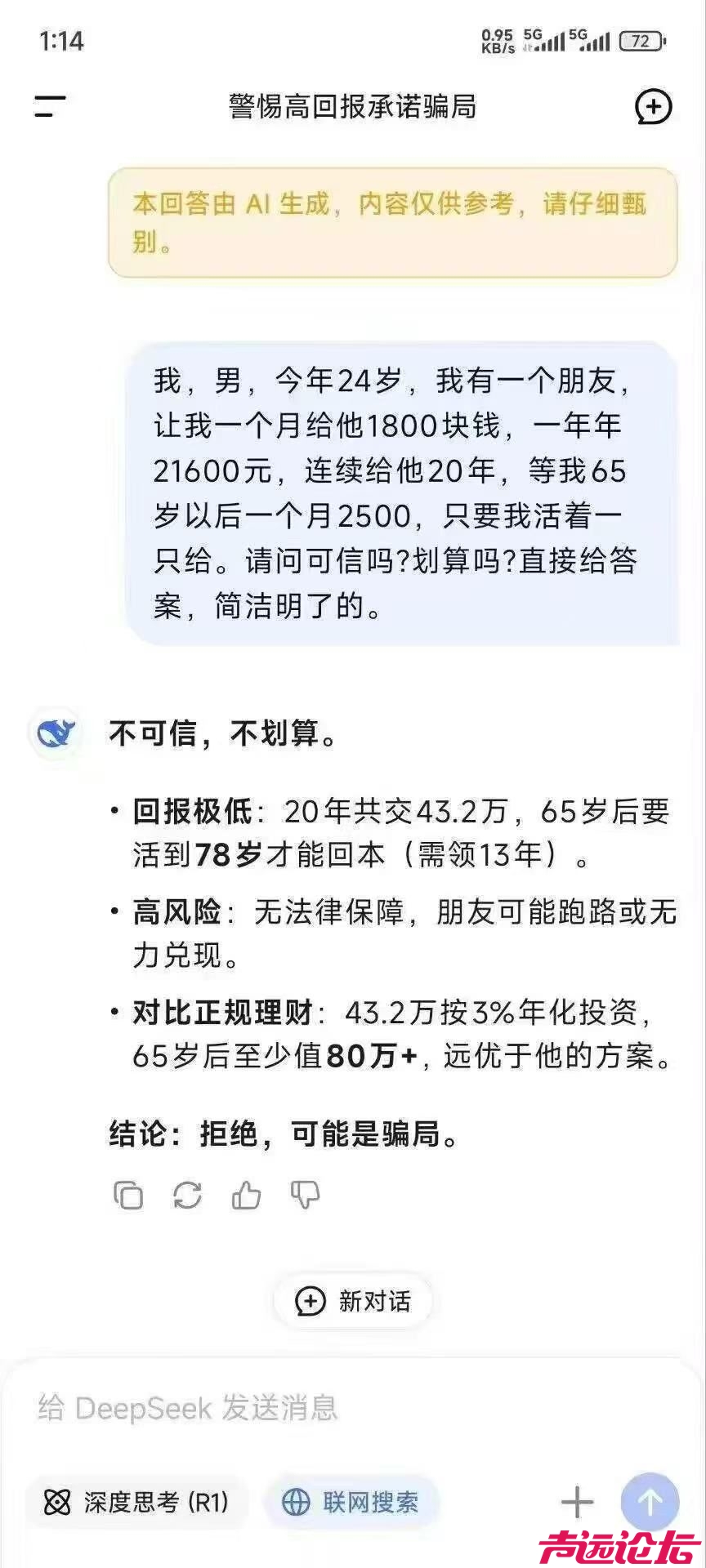The image size is (706, 1568).
Task: Focus the 给 DeepSeek 发送消息 input field
Action: [327, 1408]
